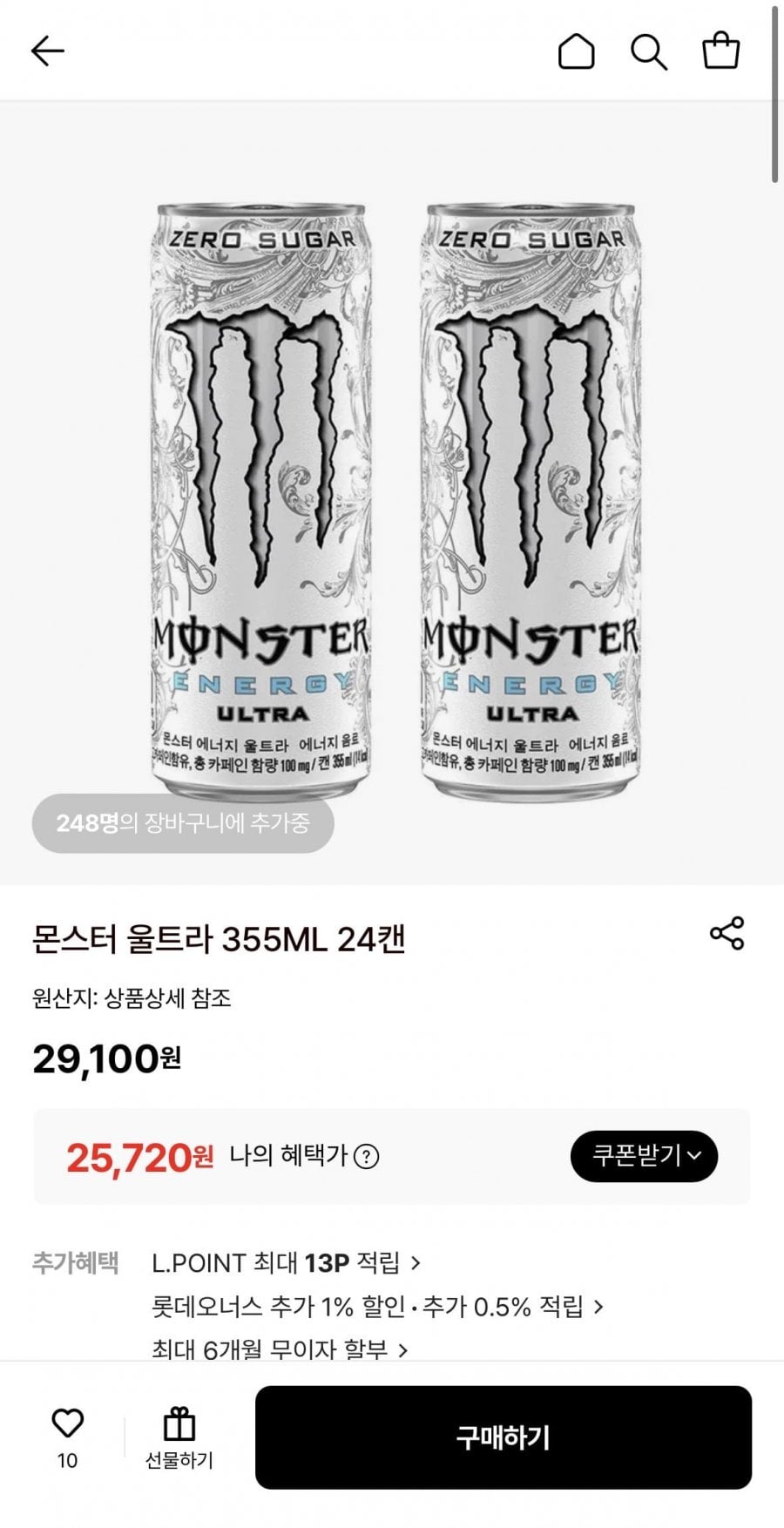The width and height of the screenshot is (784, 1528).
Task: Share this Monster Ultra product
Action: point(727,933)
